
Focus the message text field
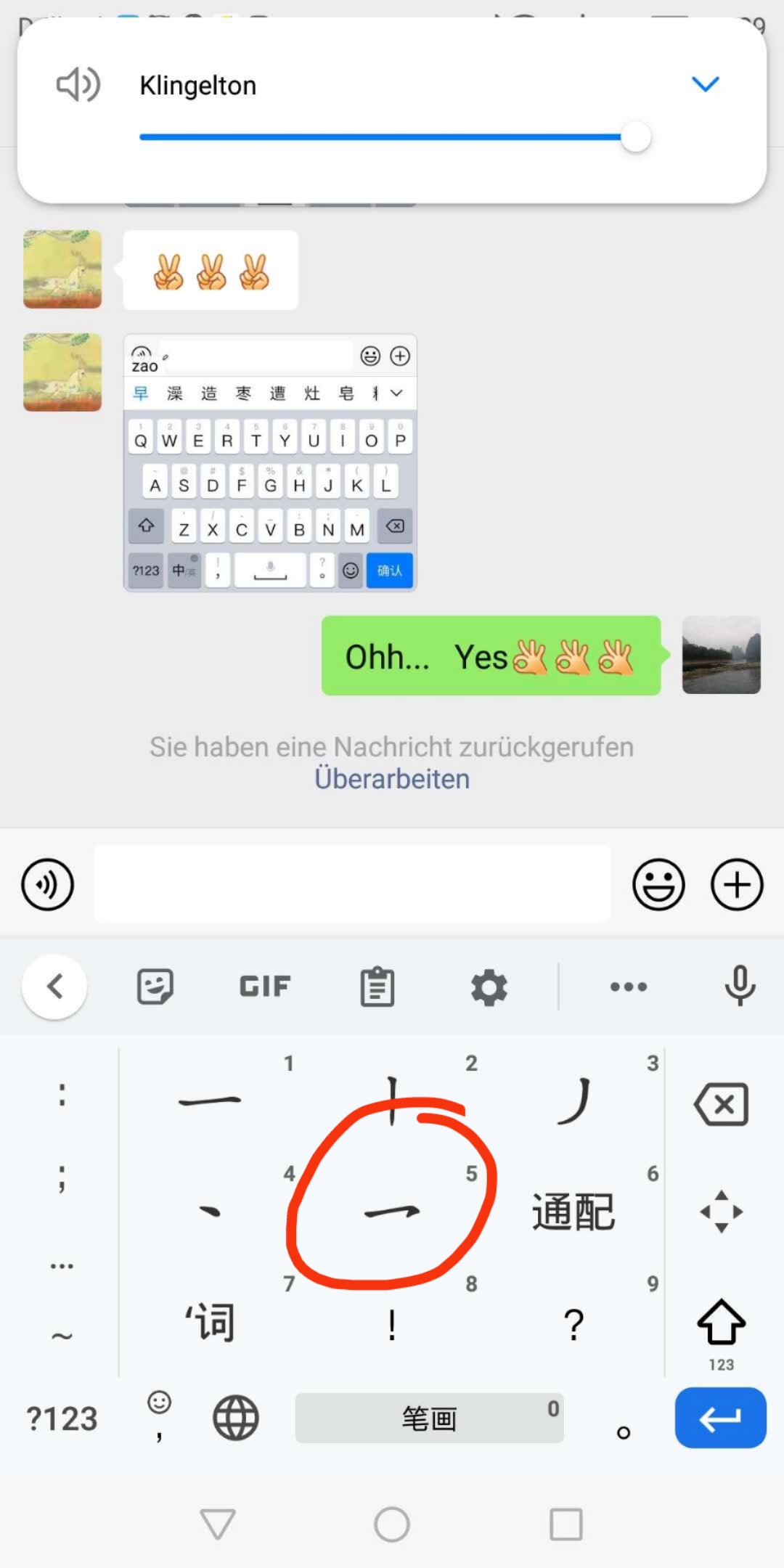click(353, 884)
